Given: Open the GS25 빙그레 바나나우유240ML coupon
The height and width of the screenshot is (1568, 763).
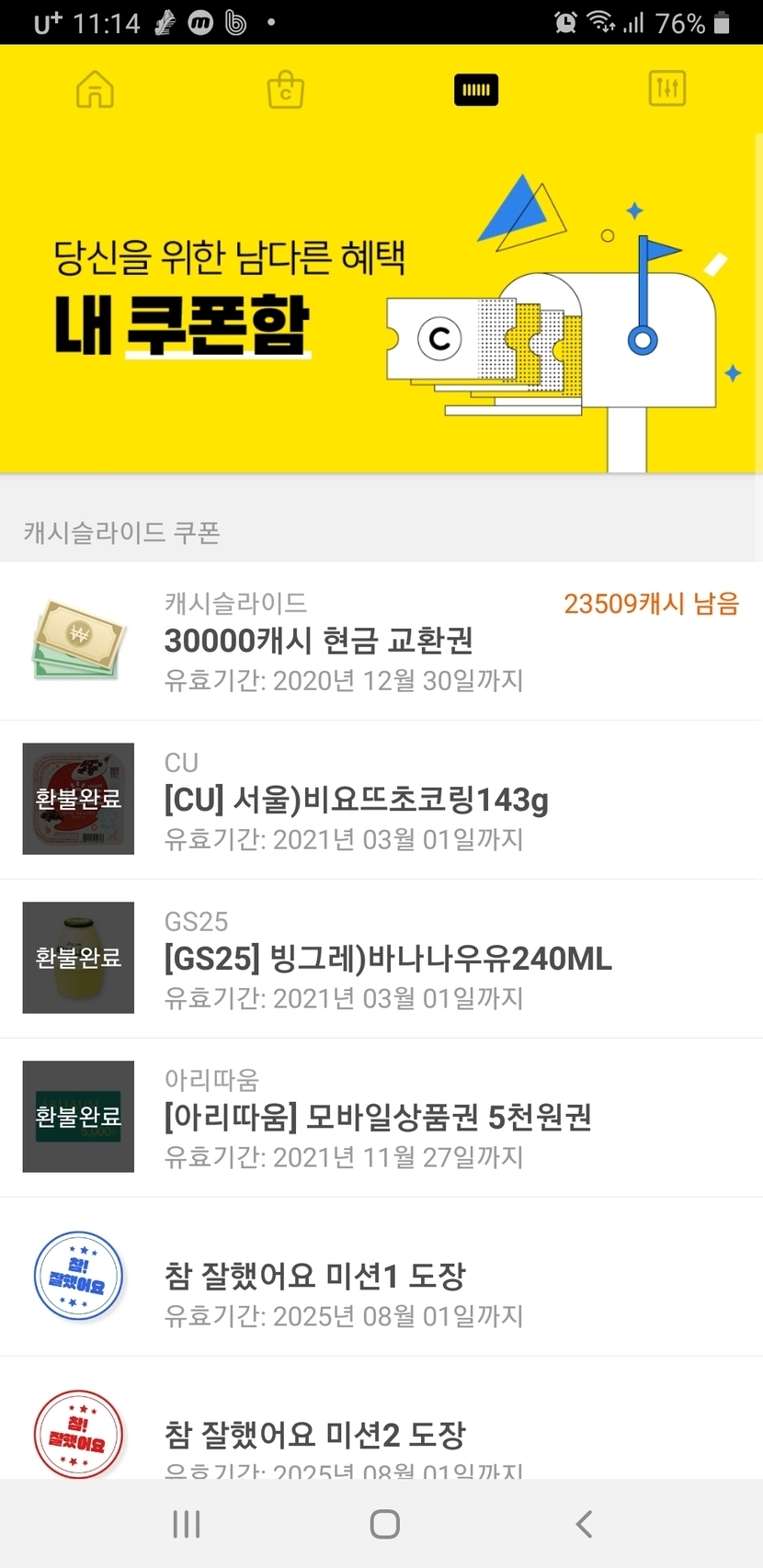Looking at the screenshot, I should [x=381, y=959].
